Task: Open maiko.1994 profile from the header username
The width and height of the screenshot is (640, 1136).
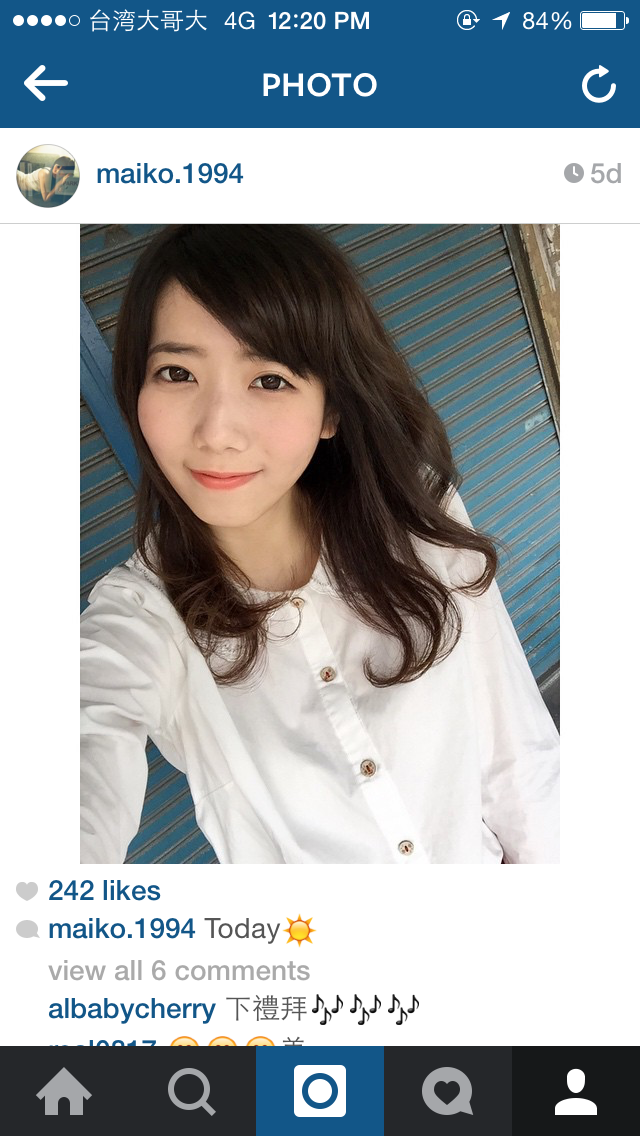Action: pos(169,174)
